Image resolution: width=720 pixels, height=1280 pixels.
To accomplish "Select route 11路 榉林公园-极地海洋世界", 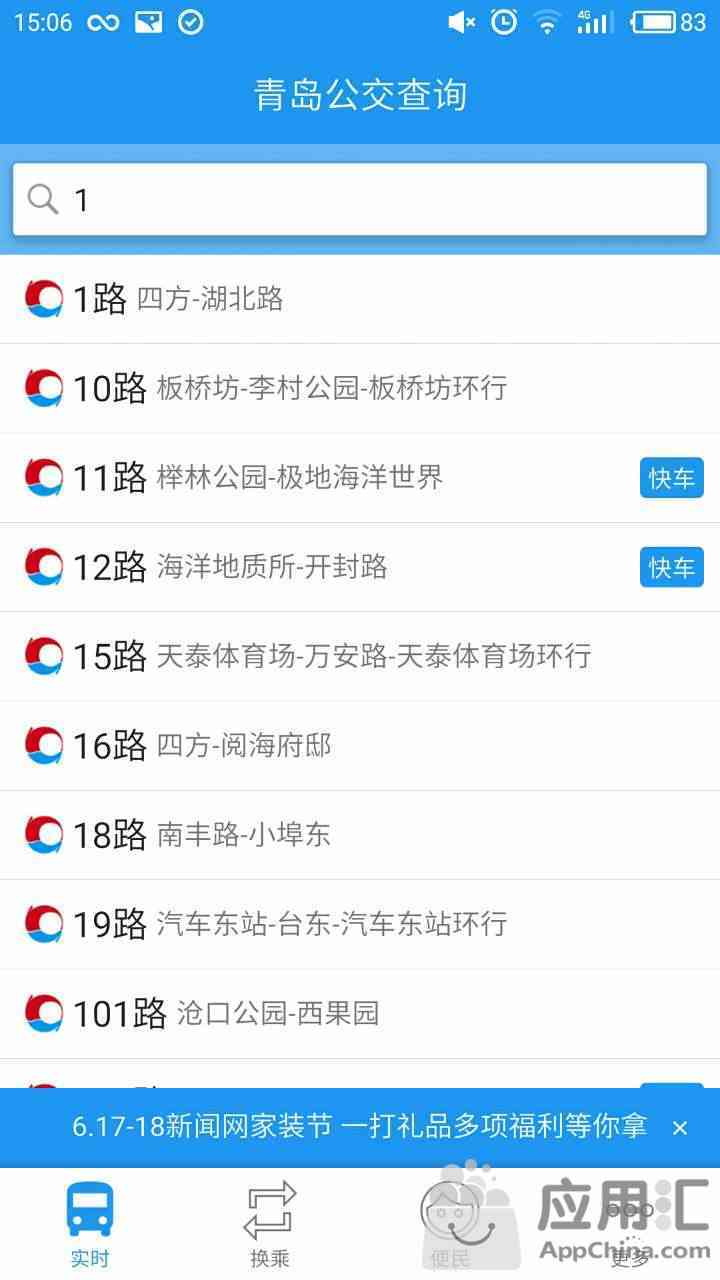I will (360, 478).
